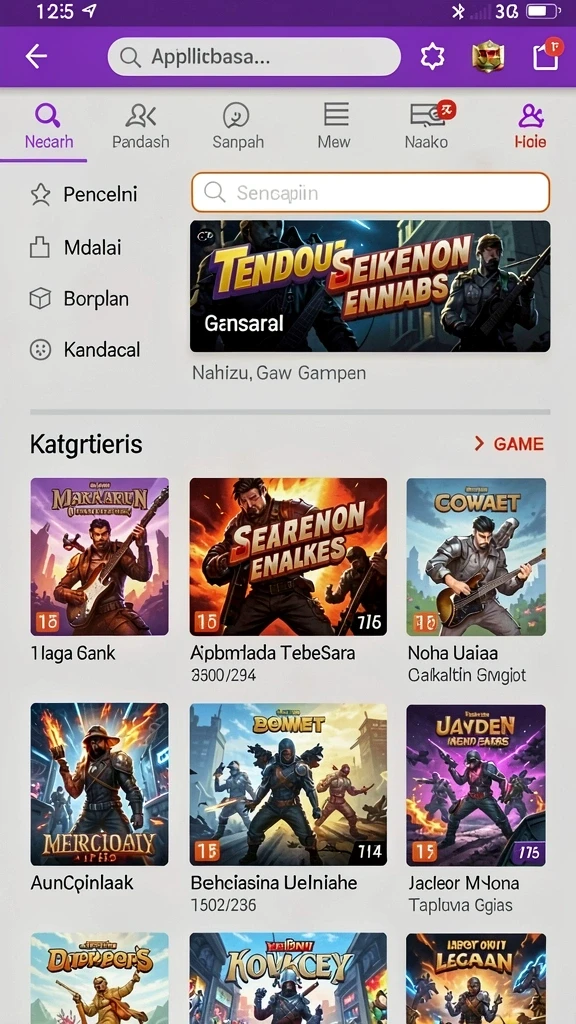Open Mdalai in the side menu
Screen dimensions: 576x1024
click(x=76, y=248)
